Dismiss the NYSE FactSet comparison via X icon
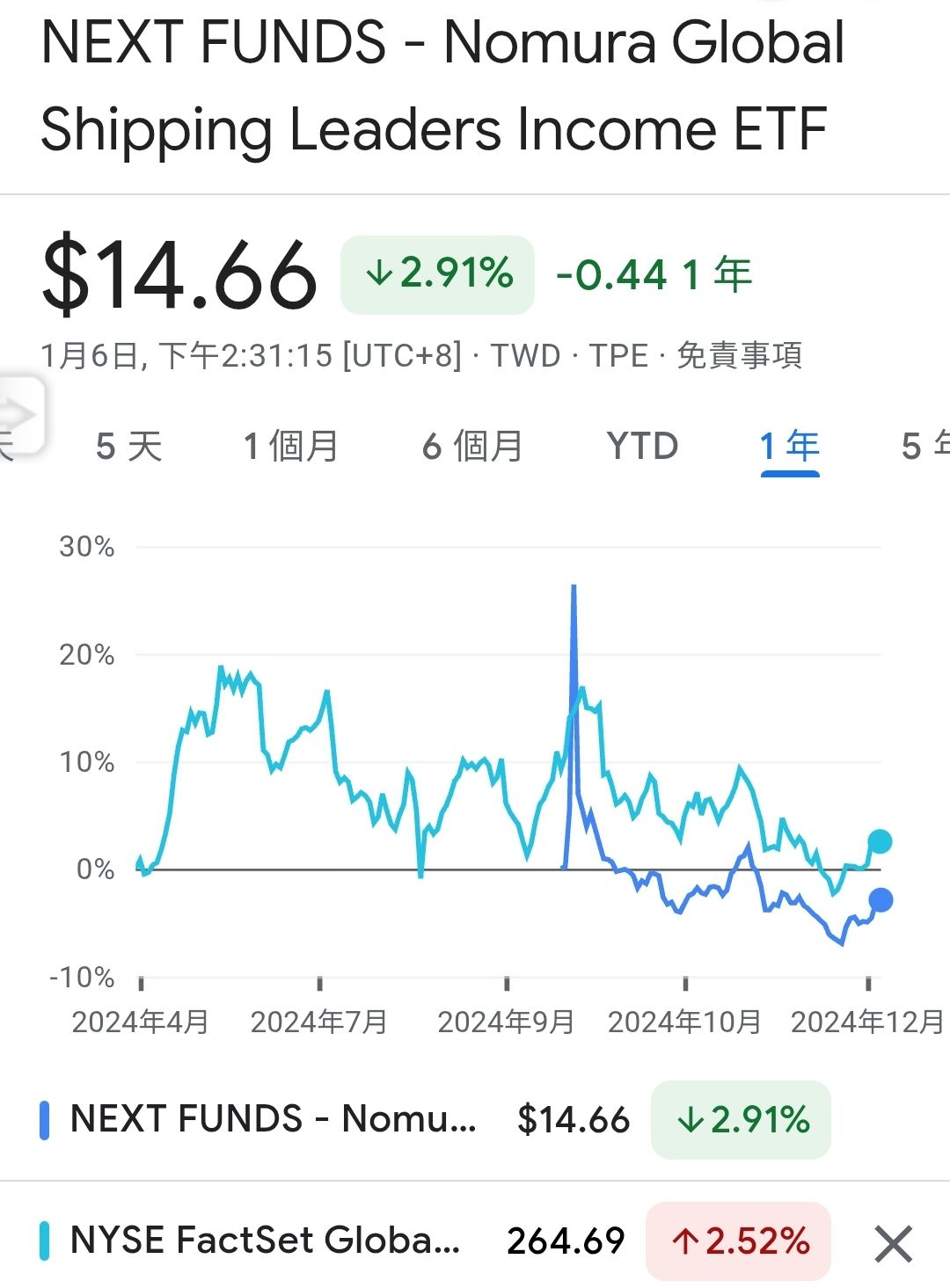The width and height of the screenshot is (950, 1288). [892, 1243]
